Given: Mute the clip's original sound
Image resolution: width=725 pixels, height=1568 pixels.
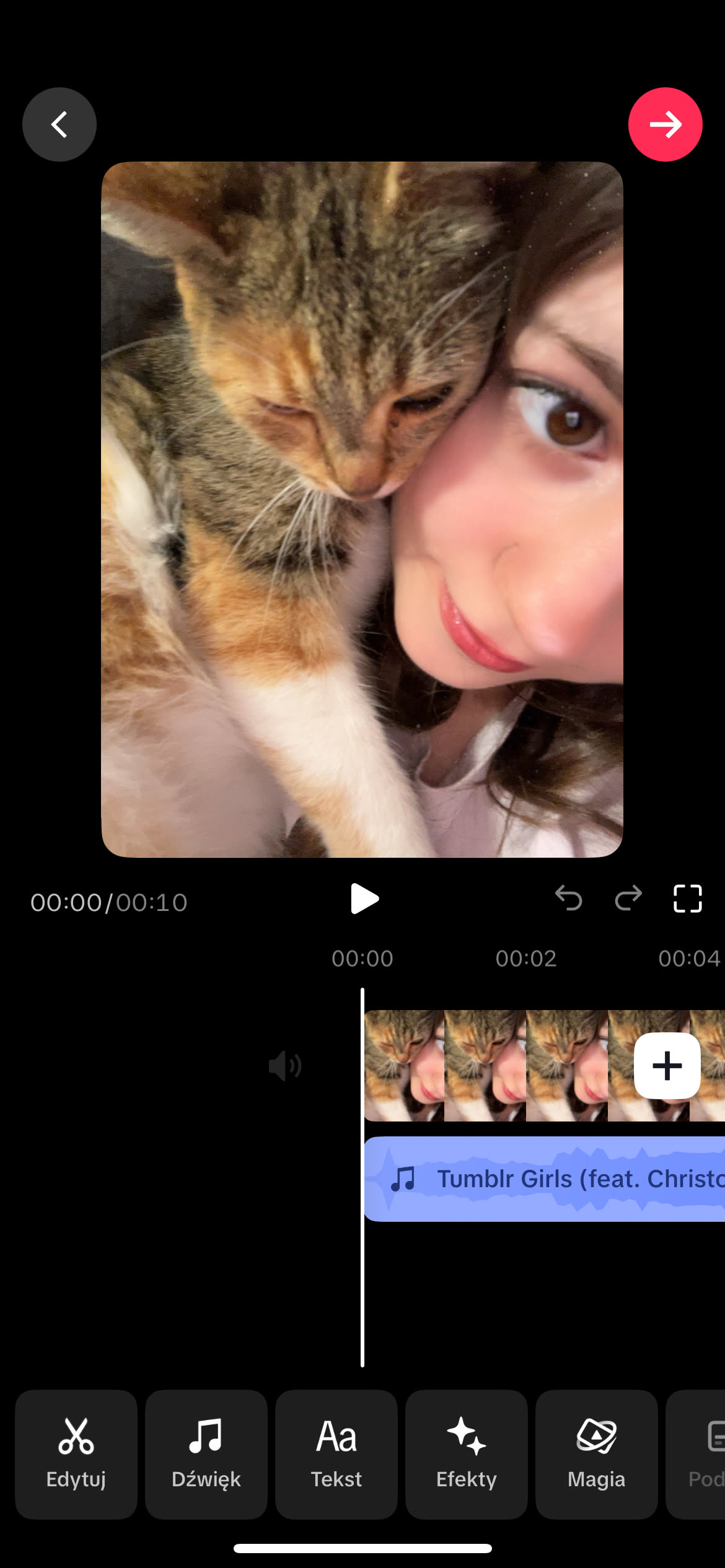Looking at the screenshot, I should point(285,1066).
